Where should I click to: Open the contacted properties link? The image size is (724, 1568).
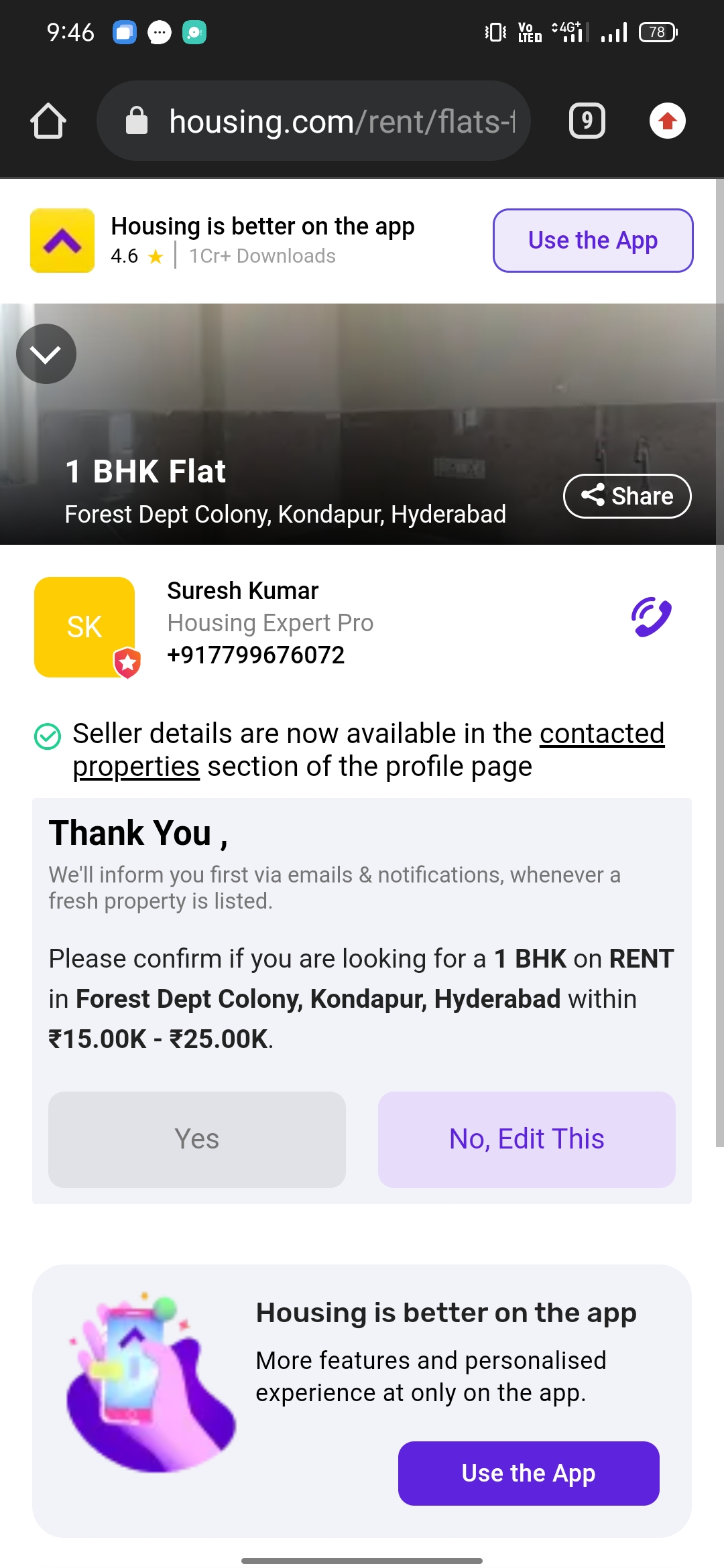369,750
